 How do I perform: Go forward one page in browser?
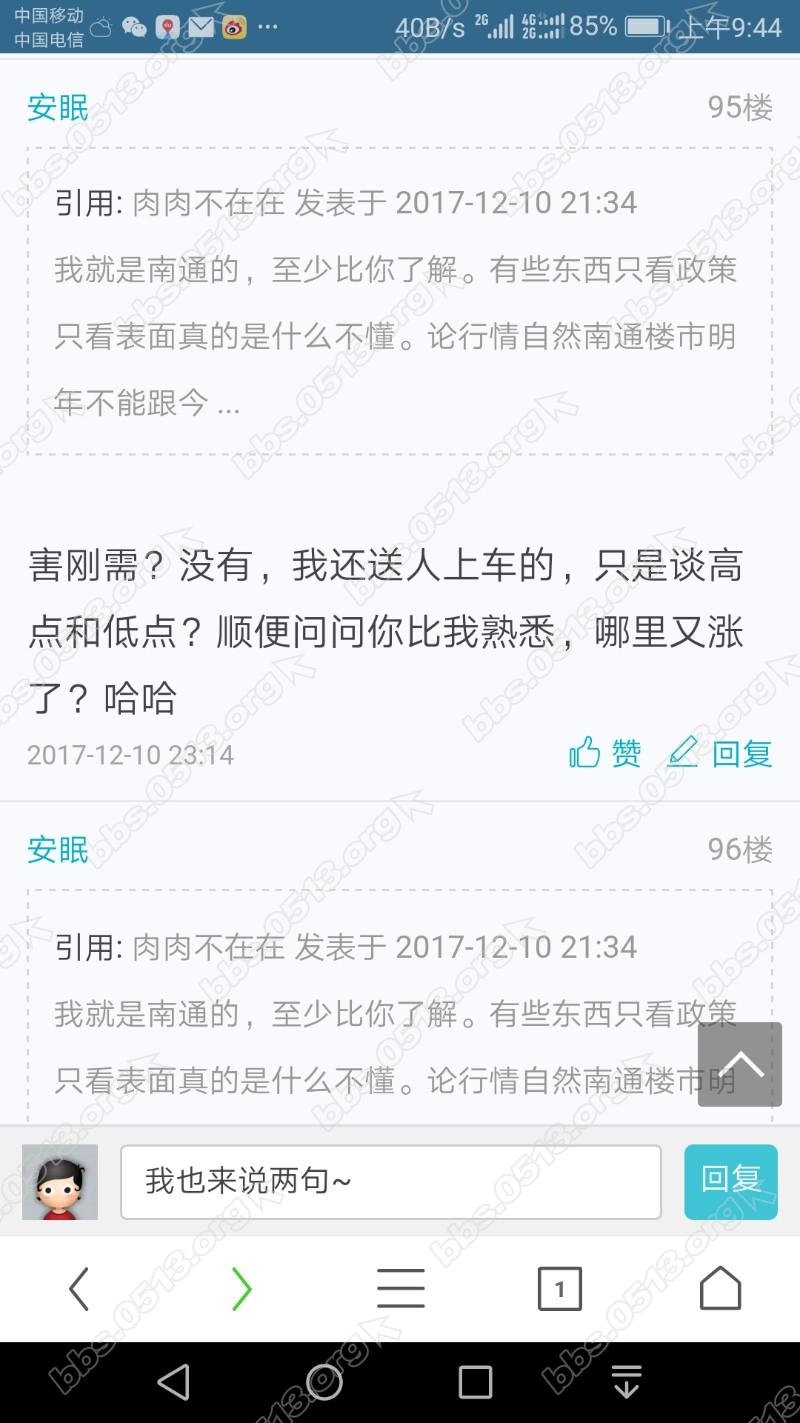[x=241, y=1289]
